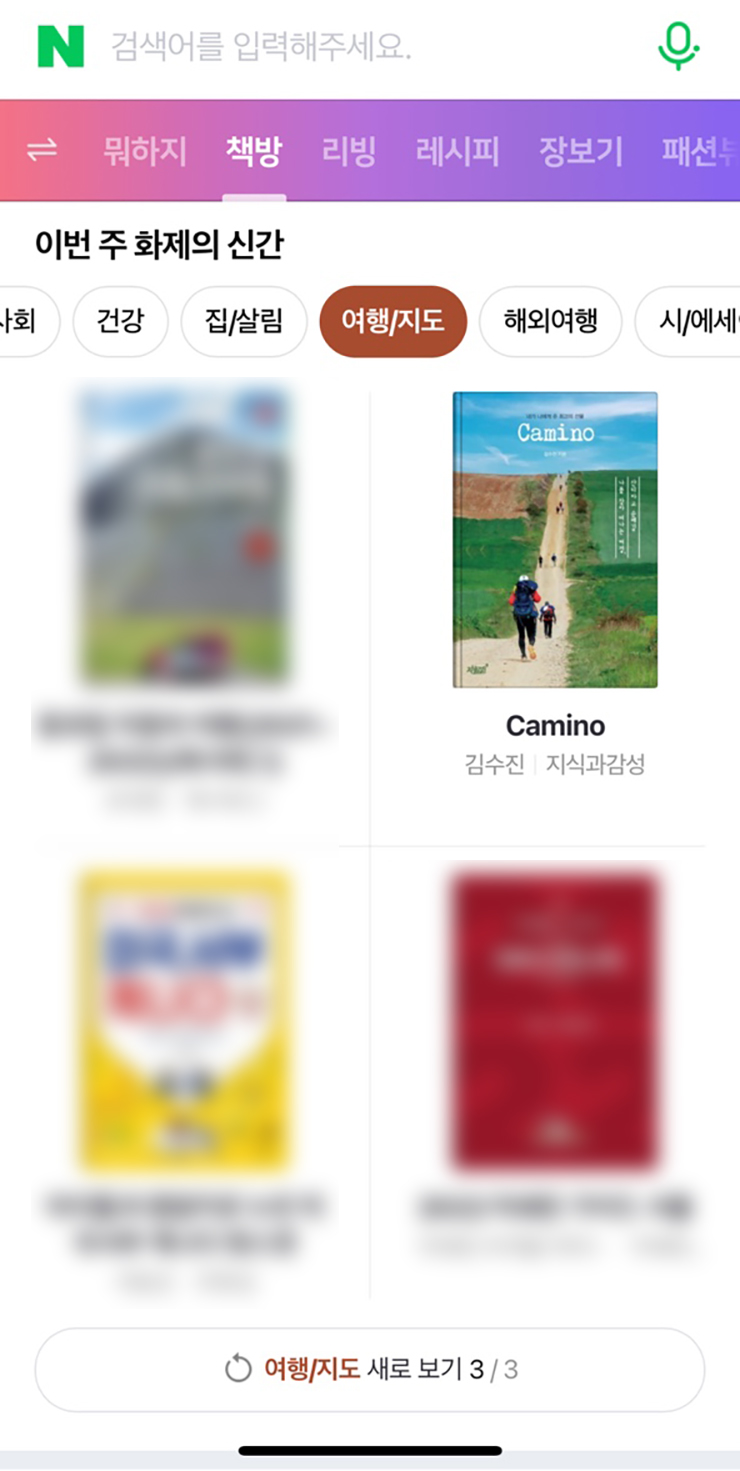
Task: Tap the Naver N logo button
Action: tap(61, 46)
